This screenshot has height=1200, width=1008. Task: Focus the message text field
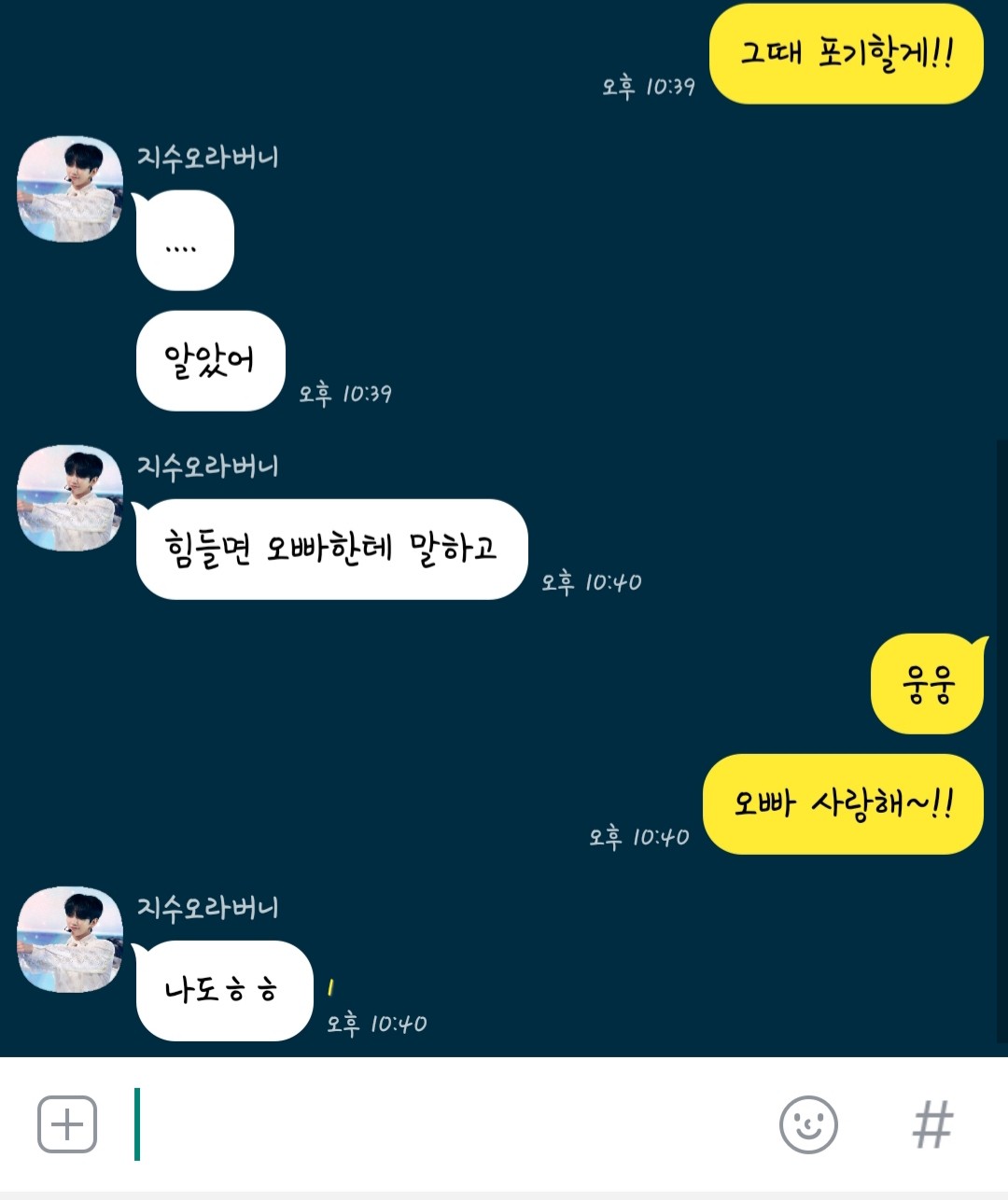tap(448, 1124)
